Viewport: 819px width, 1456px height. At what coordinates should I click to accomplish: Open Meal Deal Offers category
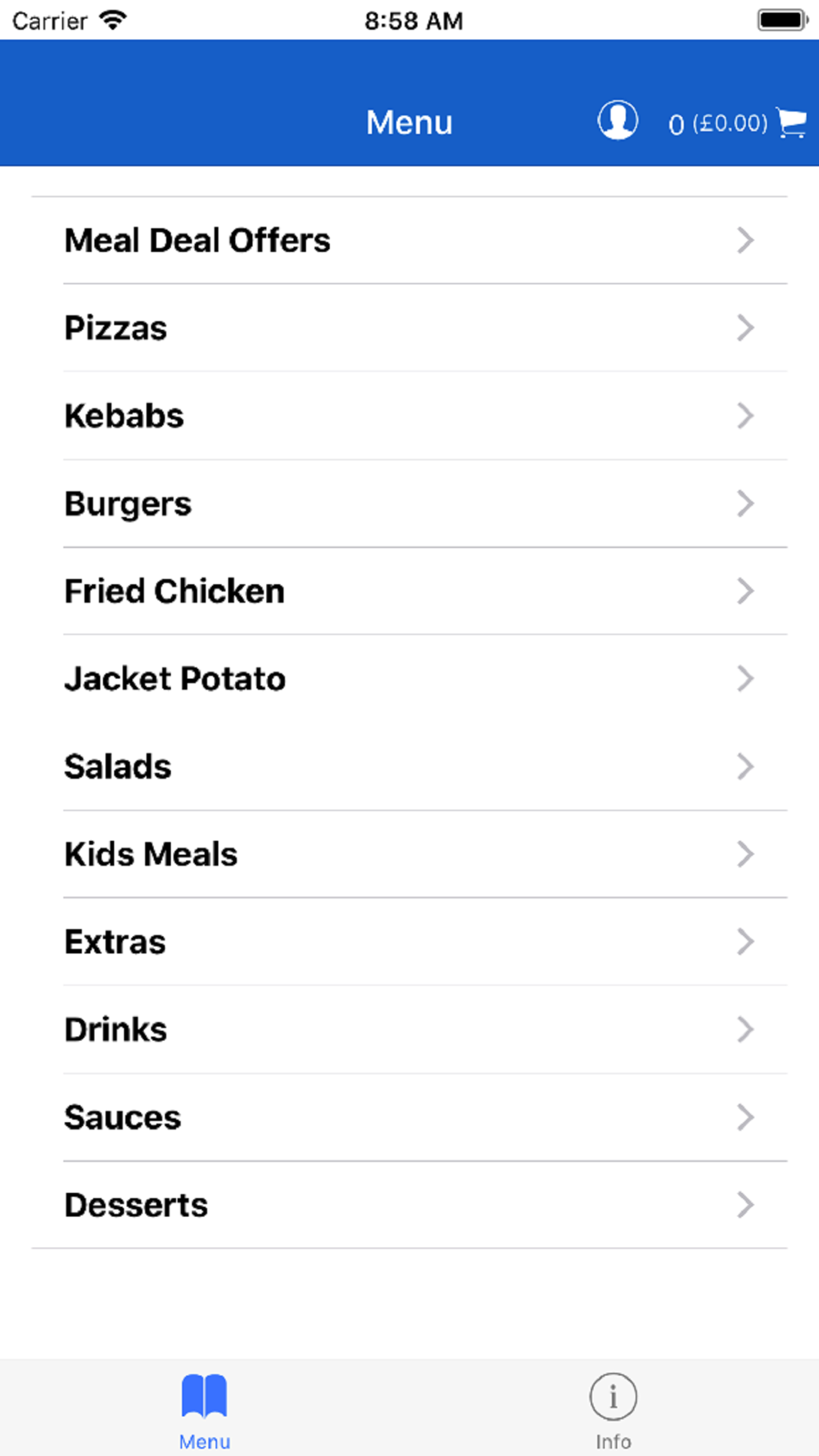[409, 241]
